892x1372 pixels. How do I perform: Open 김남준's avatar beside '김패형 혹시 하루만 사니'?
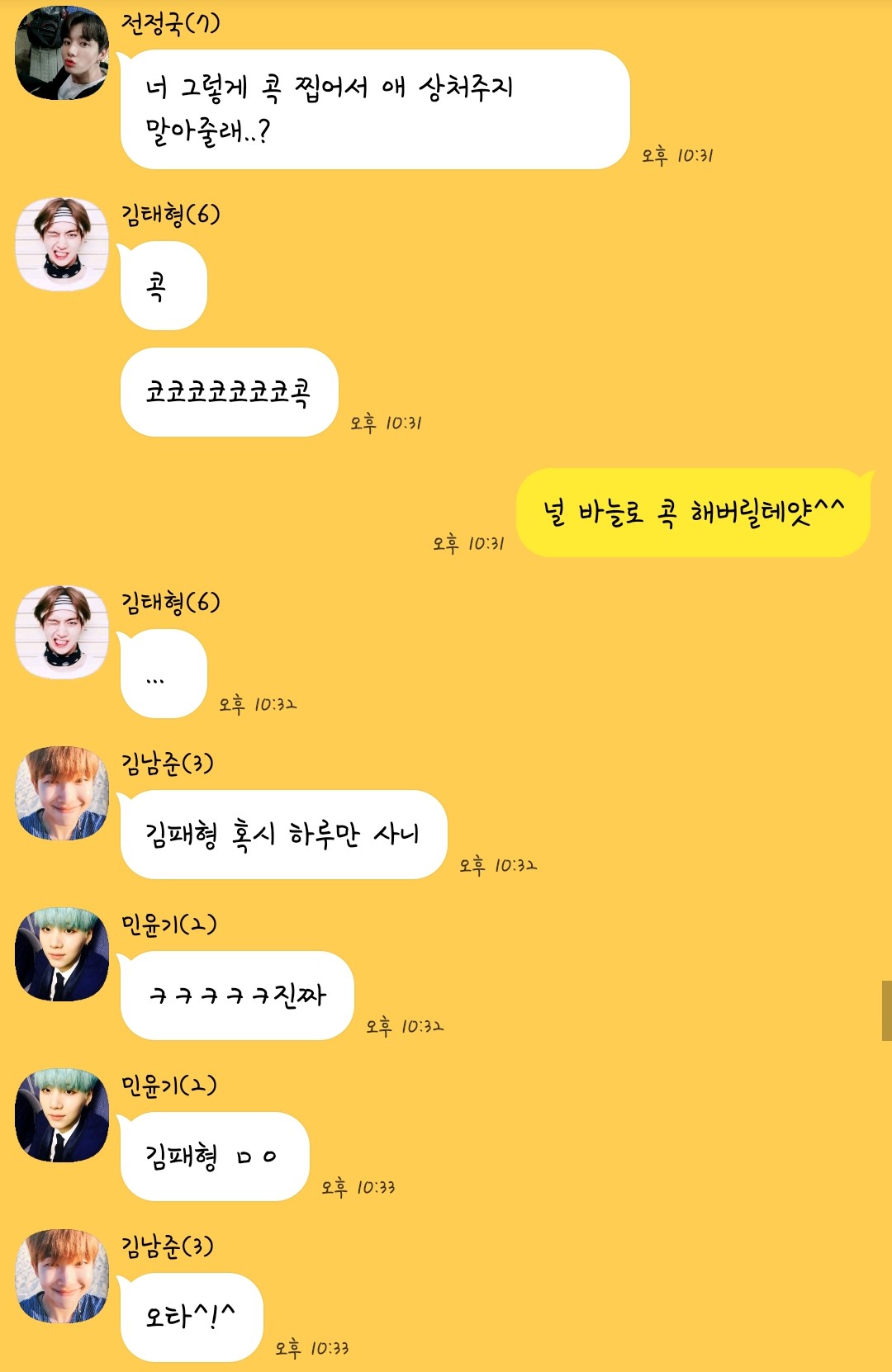(62, 793)
